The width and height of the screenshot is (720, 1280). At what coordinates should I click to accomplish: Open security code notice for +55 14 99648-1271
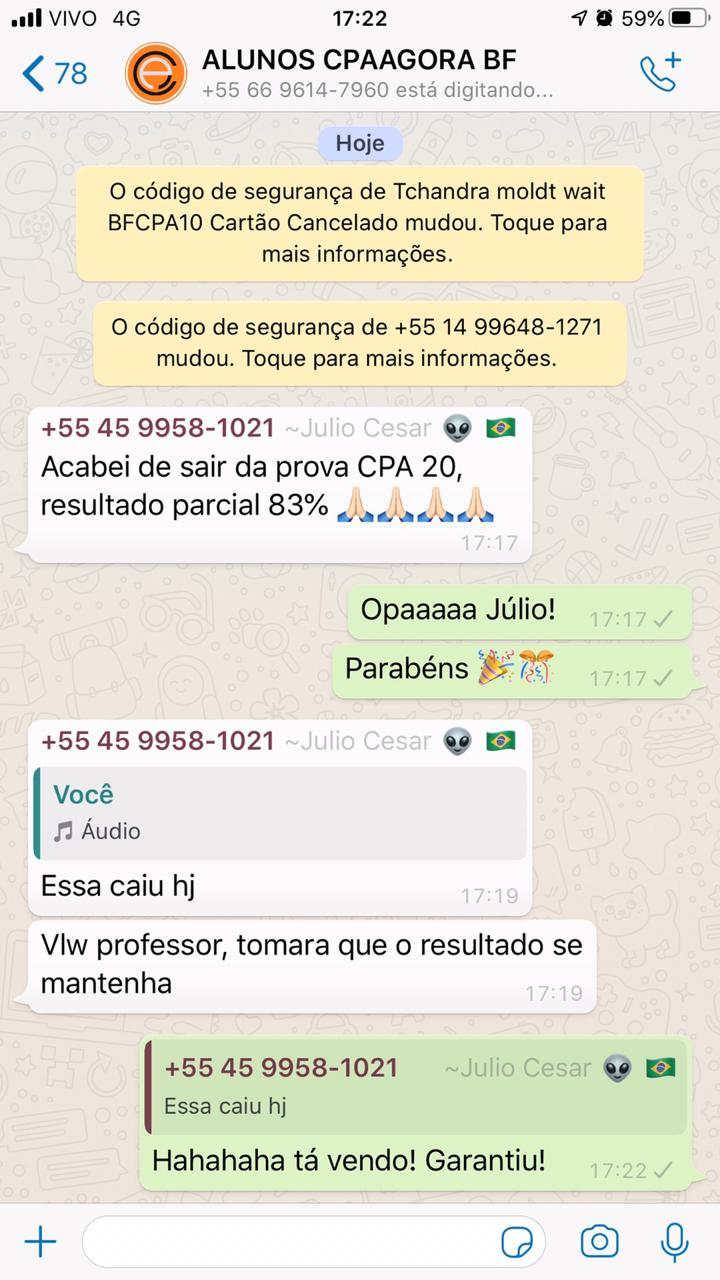360,342
